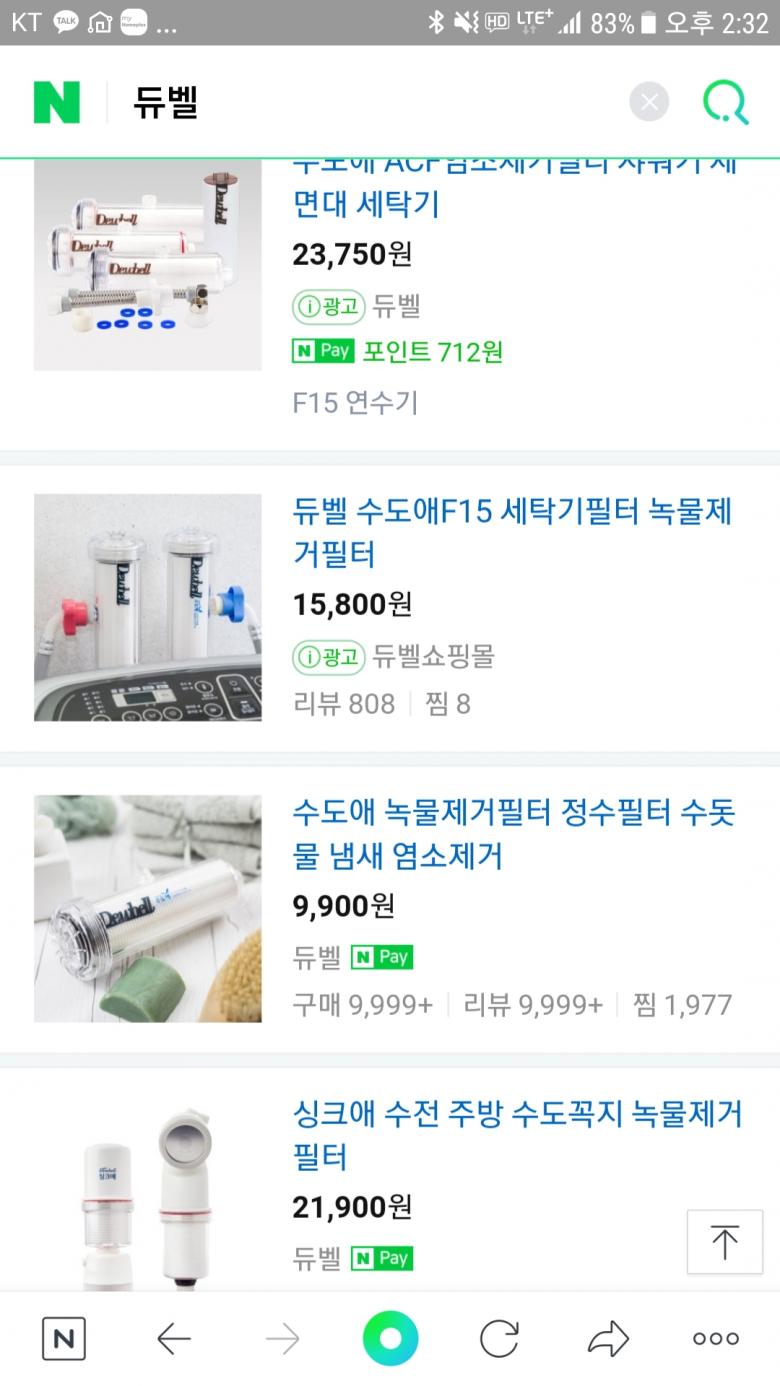The height and width of the screenshot is (1386, 780).
Task: Open the 듀벨 수도애F15 세탁기필터 녹물제거필터 listing
Action: coord(512,532)
